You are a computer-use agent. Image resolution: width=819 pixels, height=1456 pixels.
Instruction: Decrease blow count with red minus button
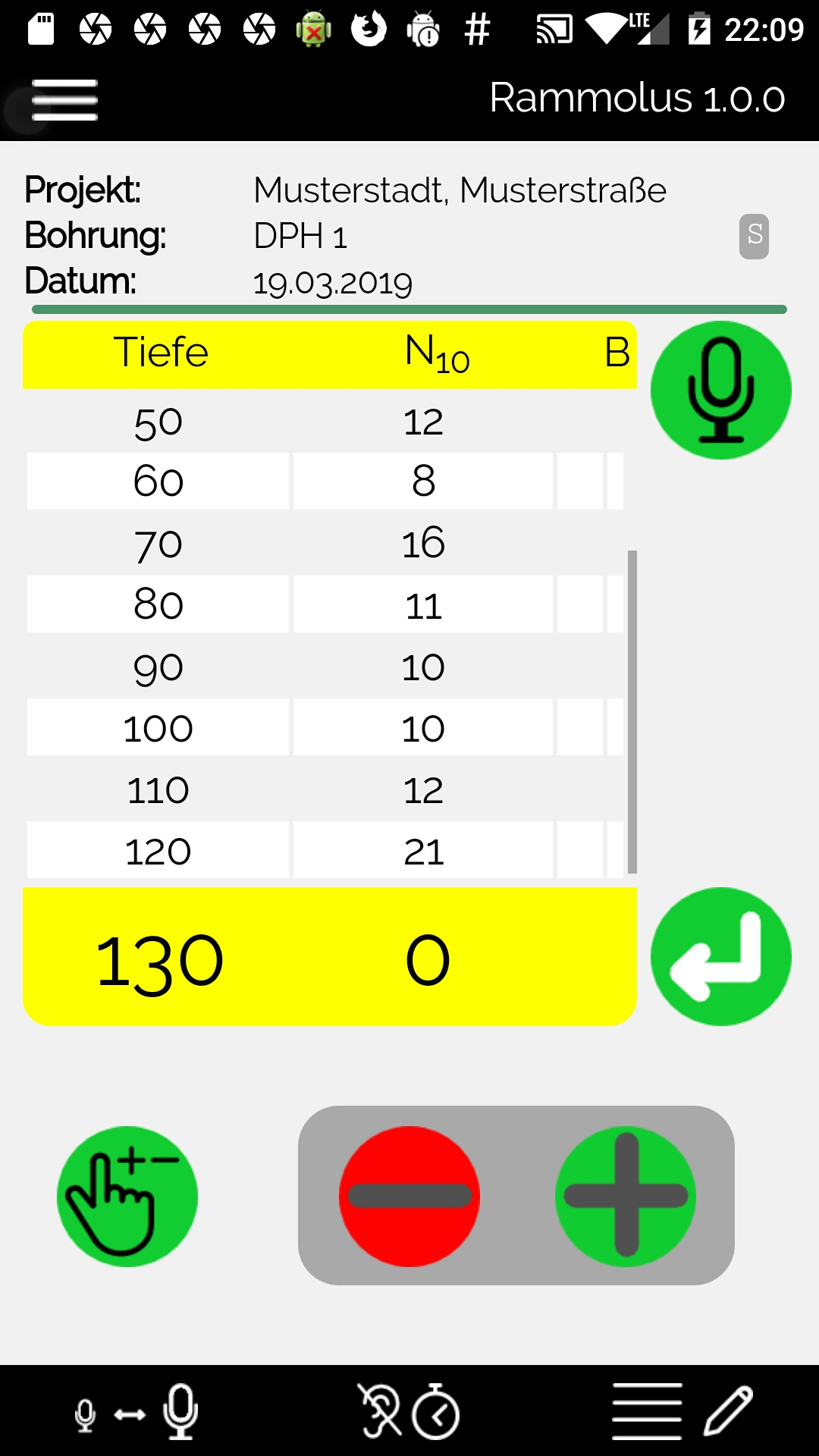click(x=409, y=1196)
